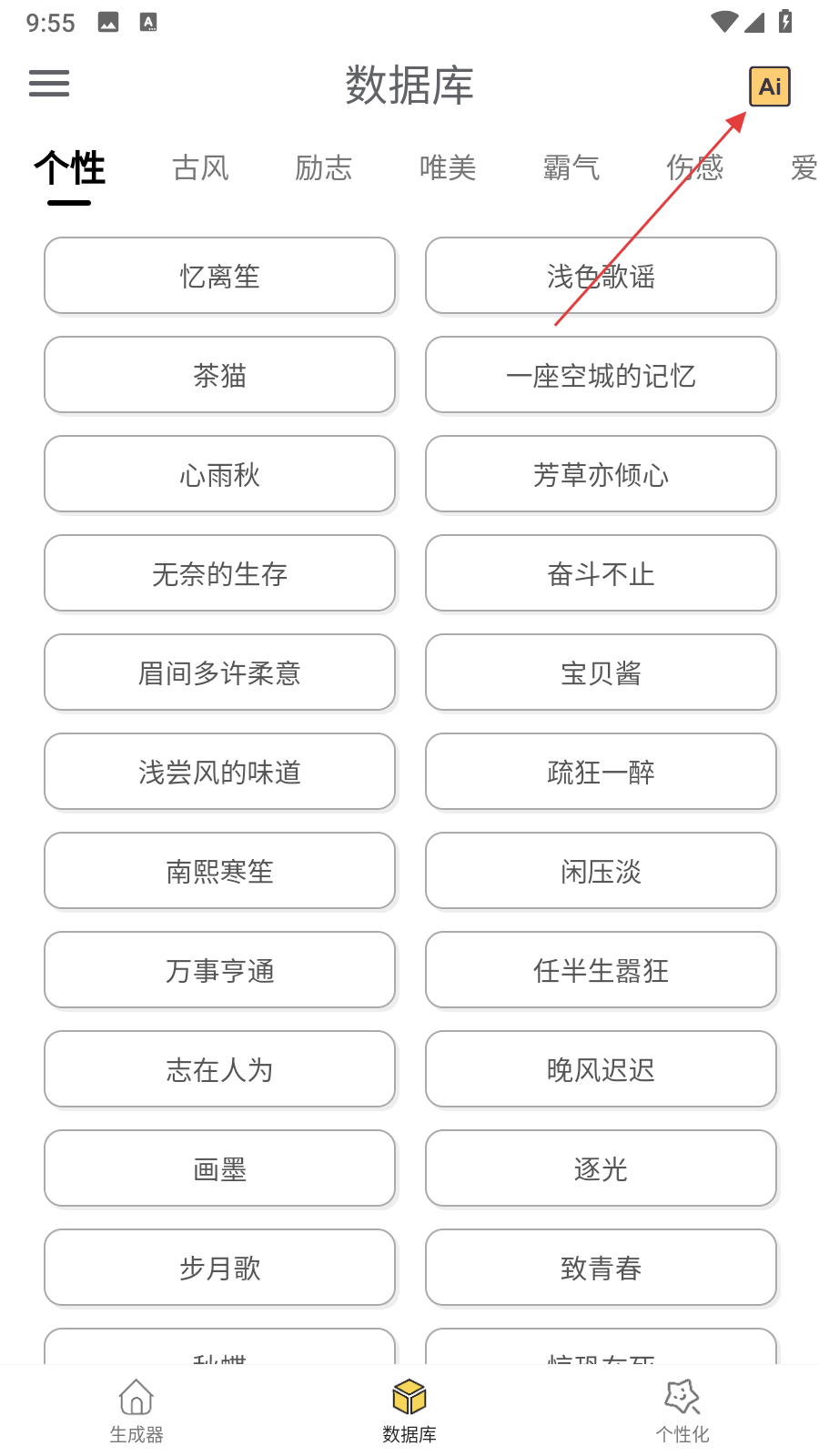Select the name 晚风迟迟
819x1456 pixels.
tap(601, 1069)
